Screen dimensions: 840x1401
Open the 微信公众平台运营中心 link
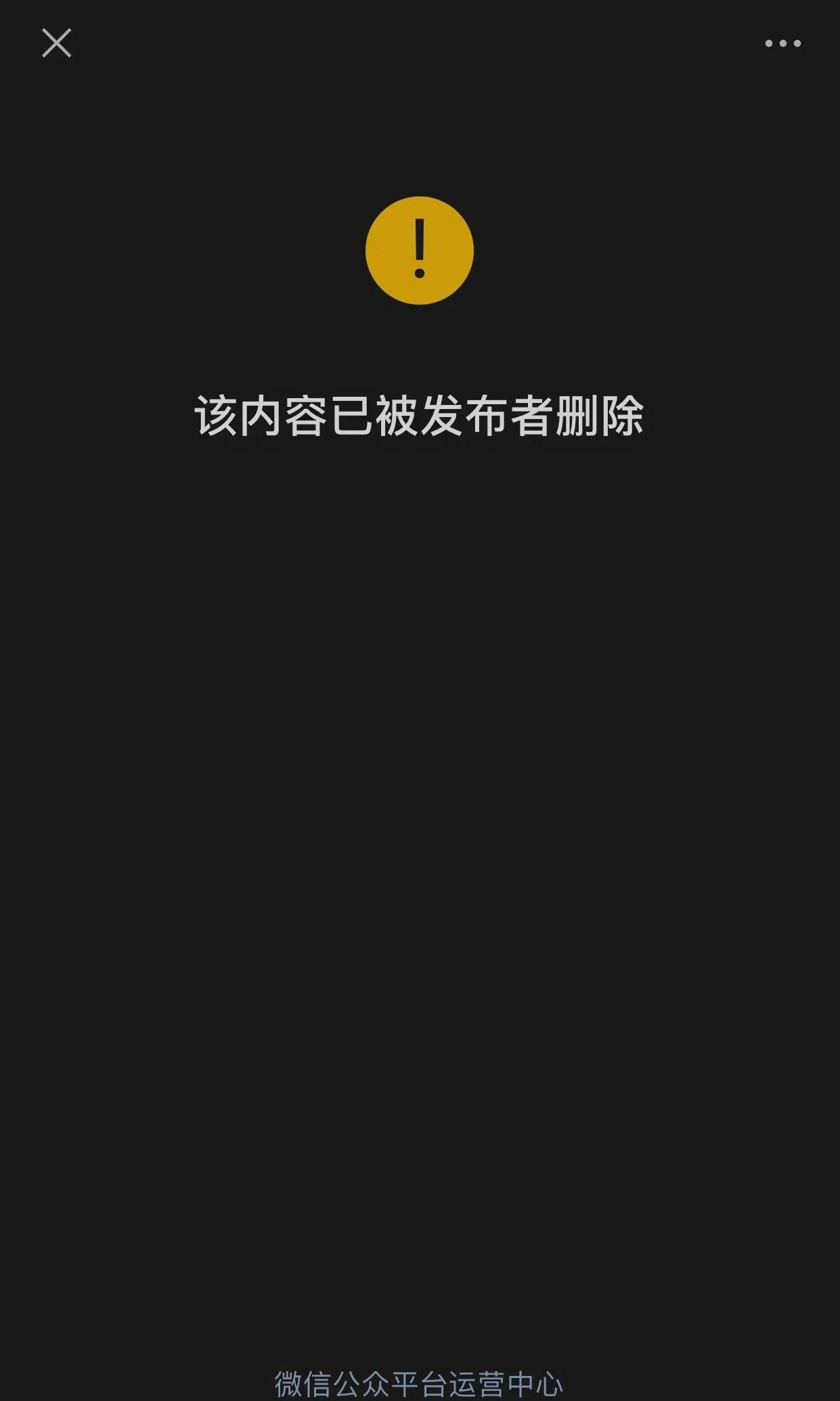(419, 1383)
